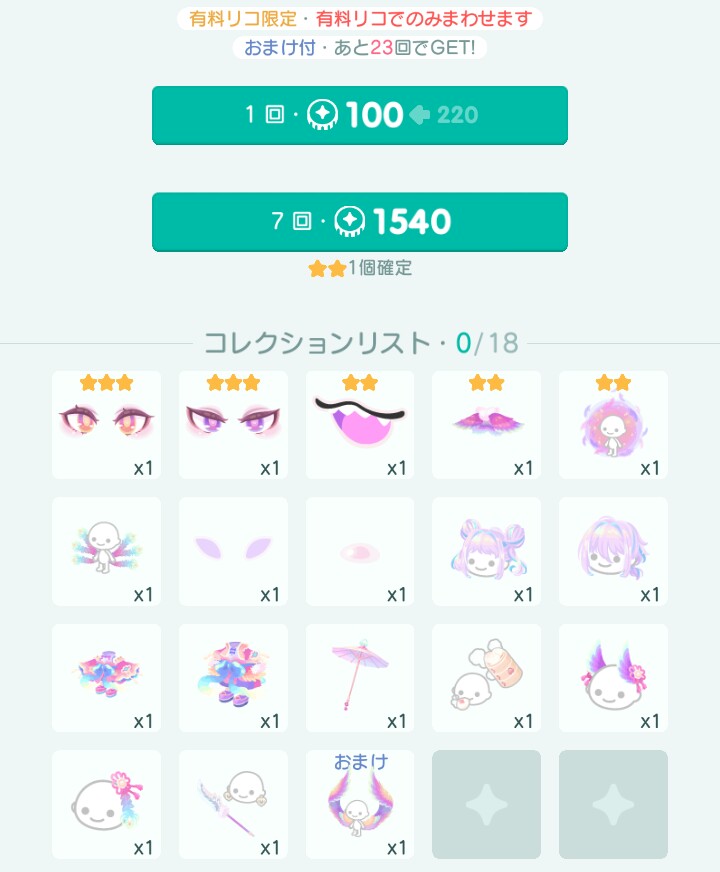Open the feather staff item
The width and height of the screenshot is (720, 872).
coord(233,804)
